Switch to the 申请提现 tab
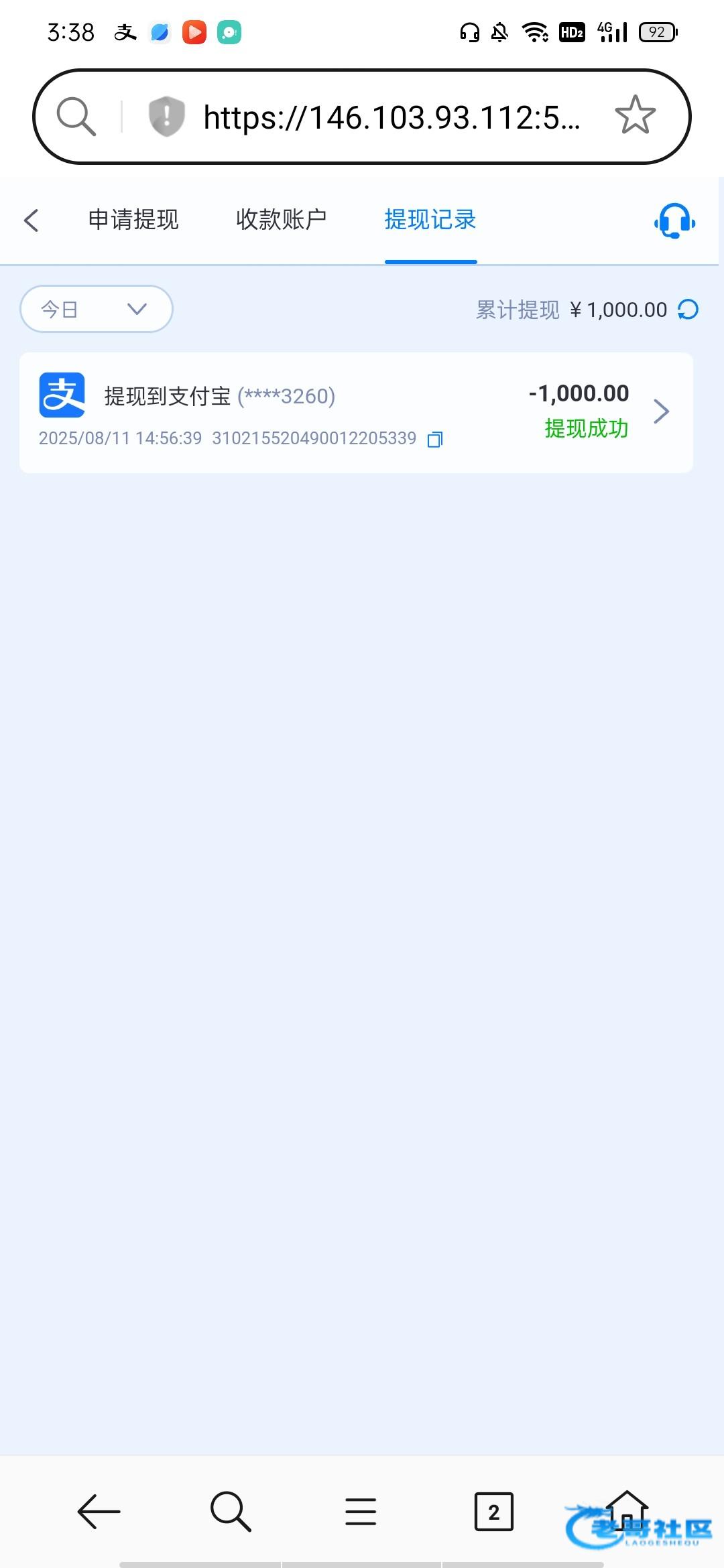Screen dimensions: 724x1568 click(133, 220)
